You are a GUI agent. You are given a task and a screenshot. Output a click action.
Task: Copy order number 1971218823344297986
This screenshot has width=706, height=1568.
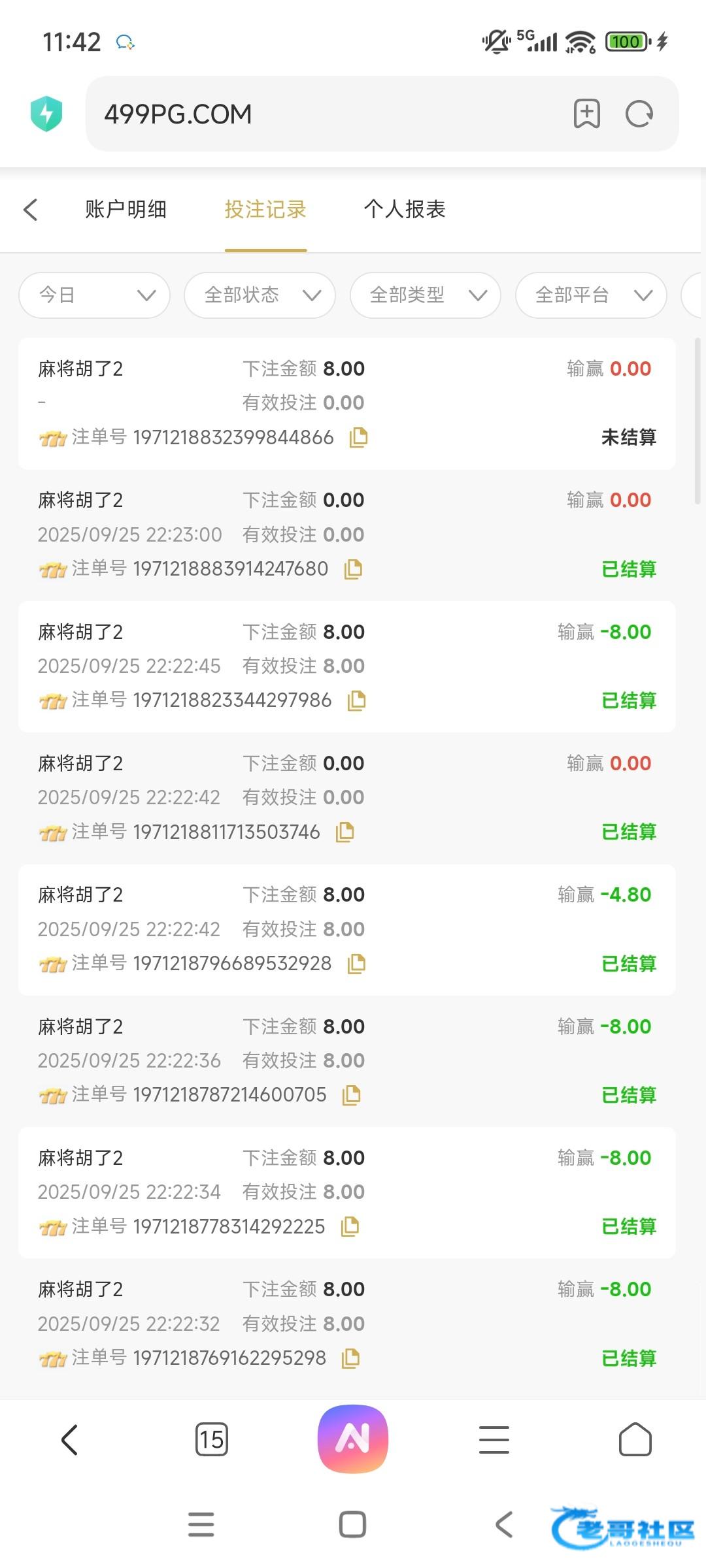356,700
